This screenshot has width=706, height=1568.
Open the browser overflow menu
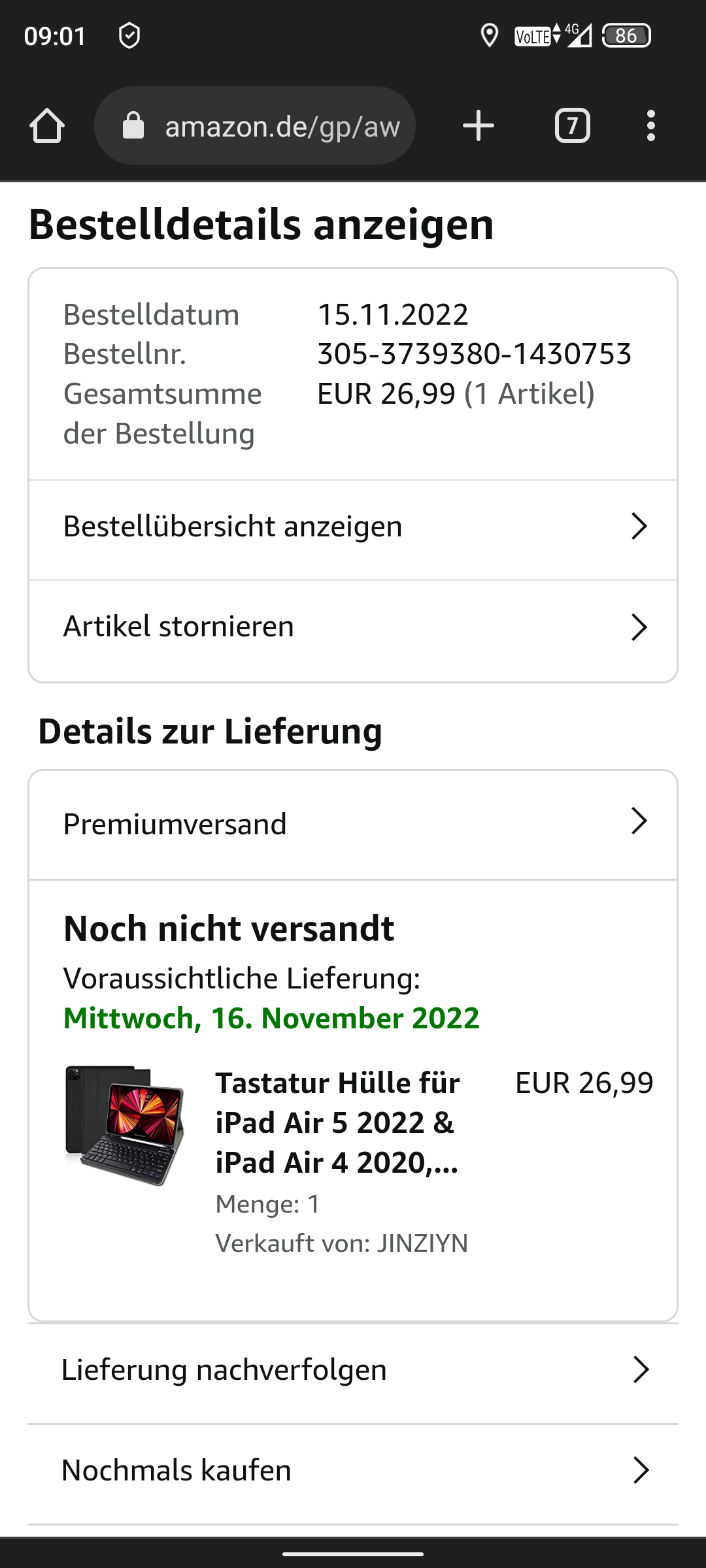(x=650, y=125)
